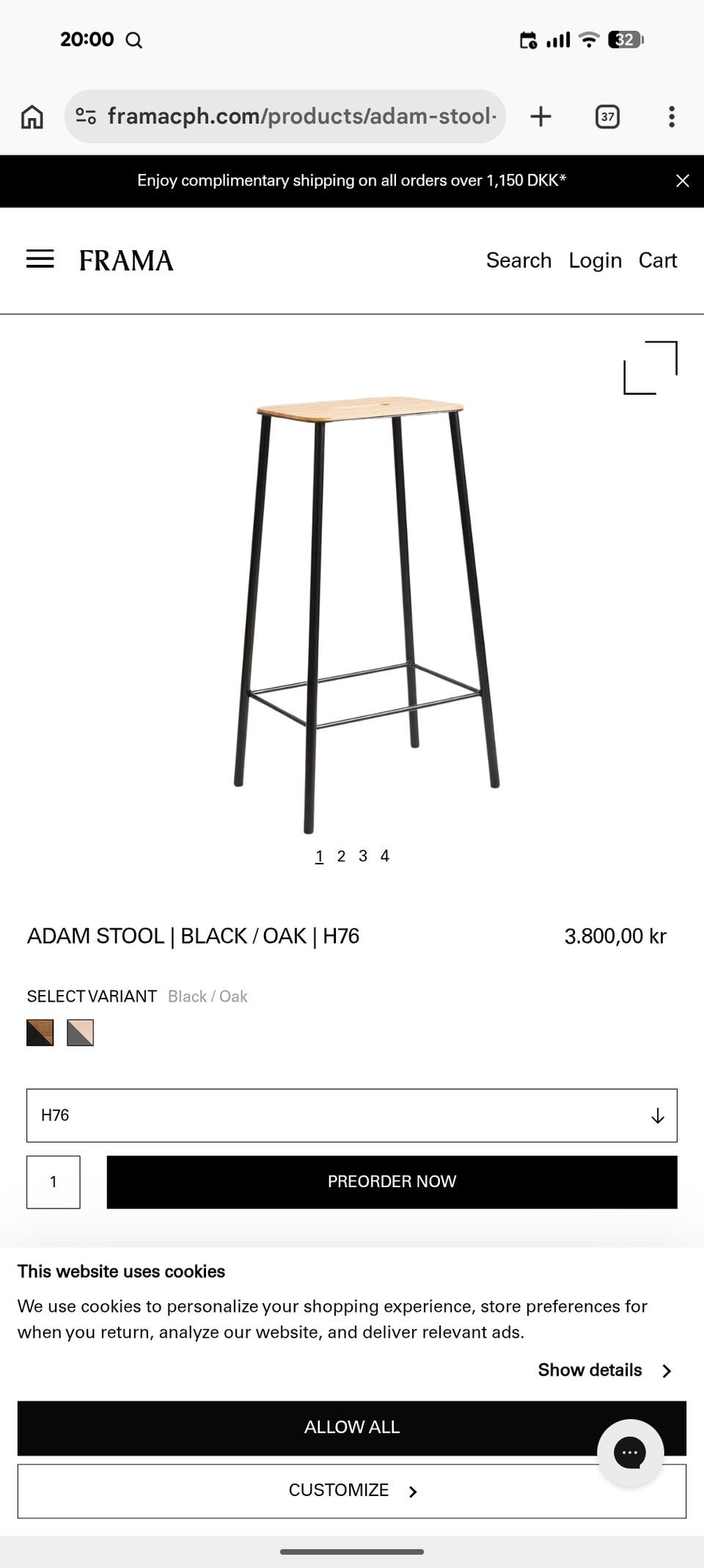Screen dimensions: 704x1568
Task: Dismiss the complimentary shipping banner
Action: [x=682, y=180]
